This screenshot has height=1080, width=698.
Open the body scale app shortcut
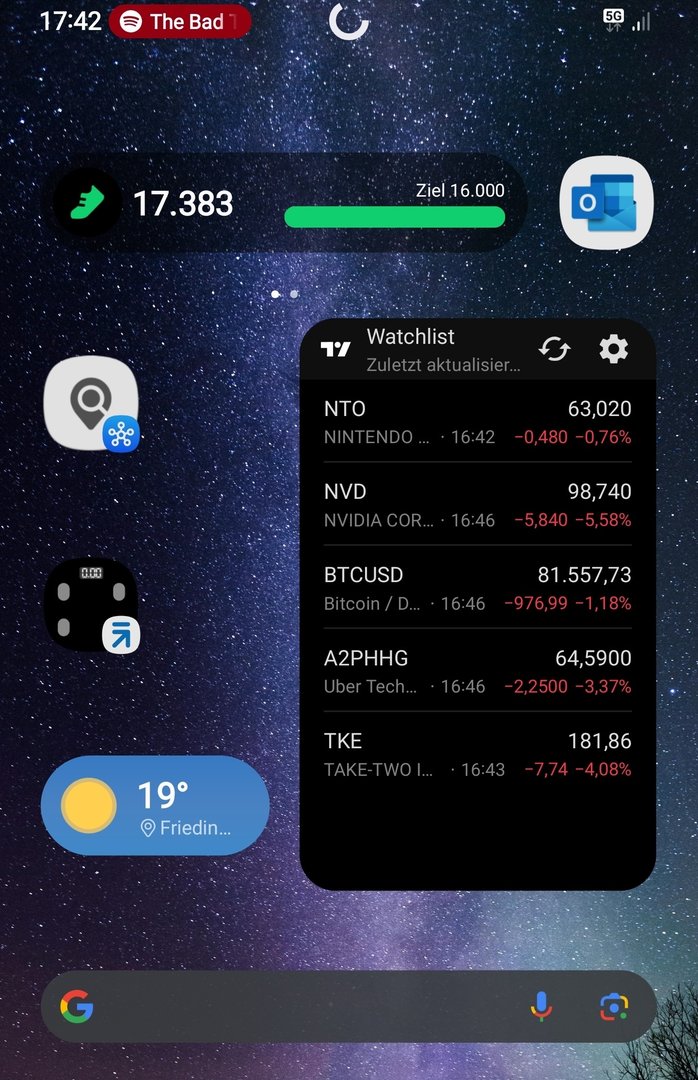(91, 605)
